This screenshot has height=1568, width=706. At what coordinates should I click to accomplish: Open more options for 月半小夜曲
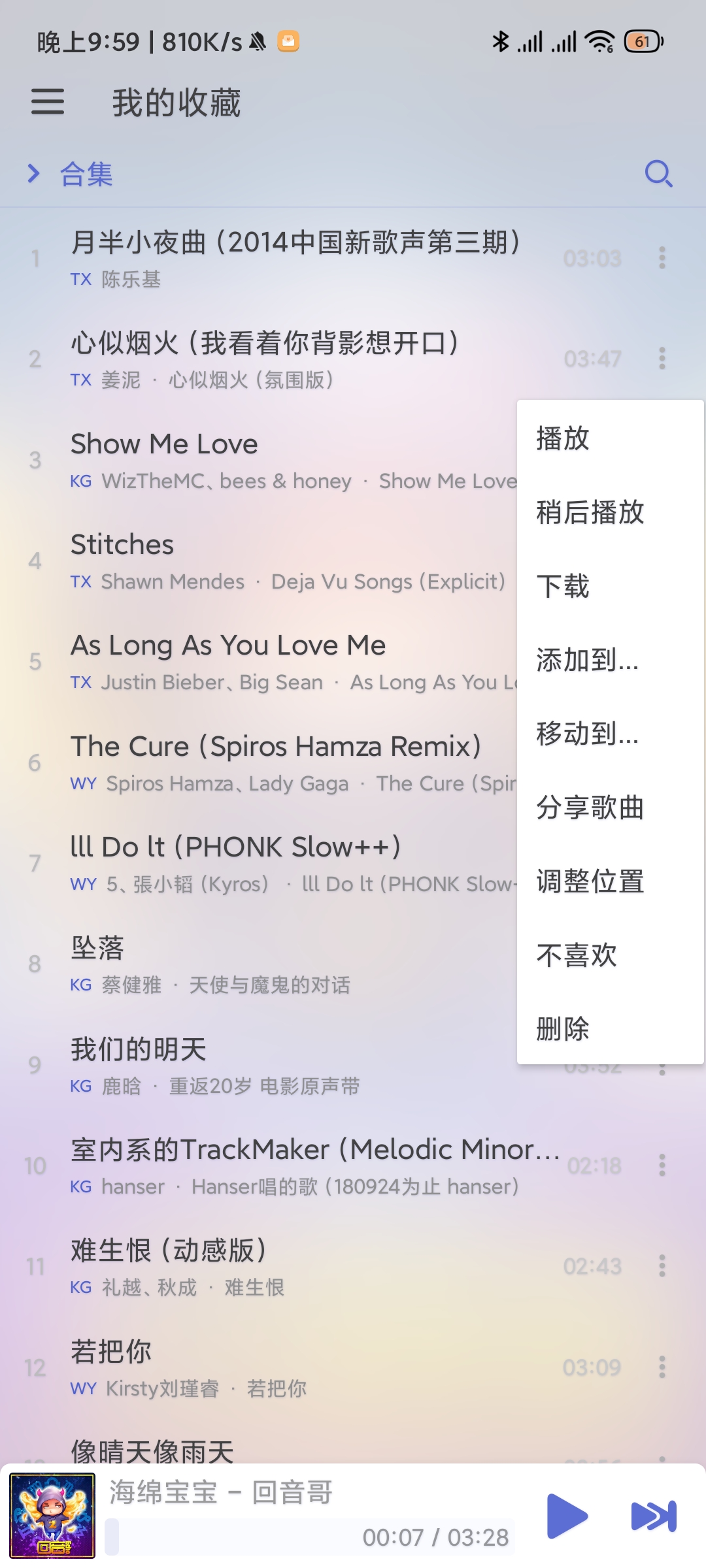[x=662, y=258]
